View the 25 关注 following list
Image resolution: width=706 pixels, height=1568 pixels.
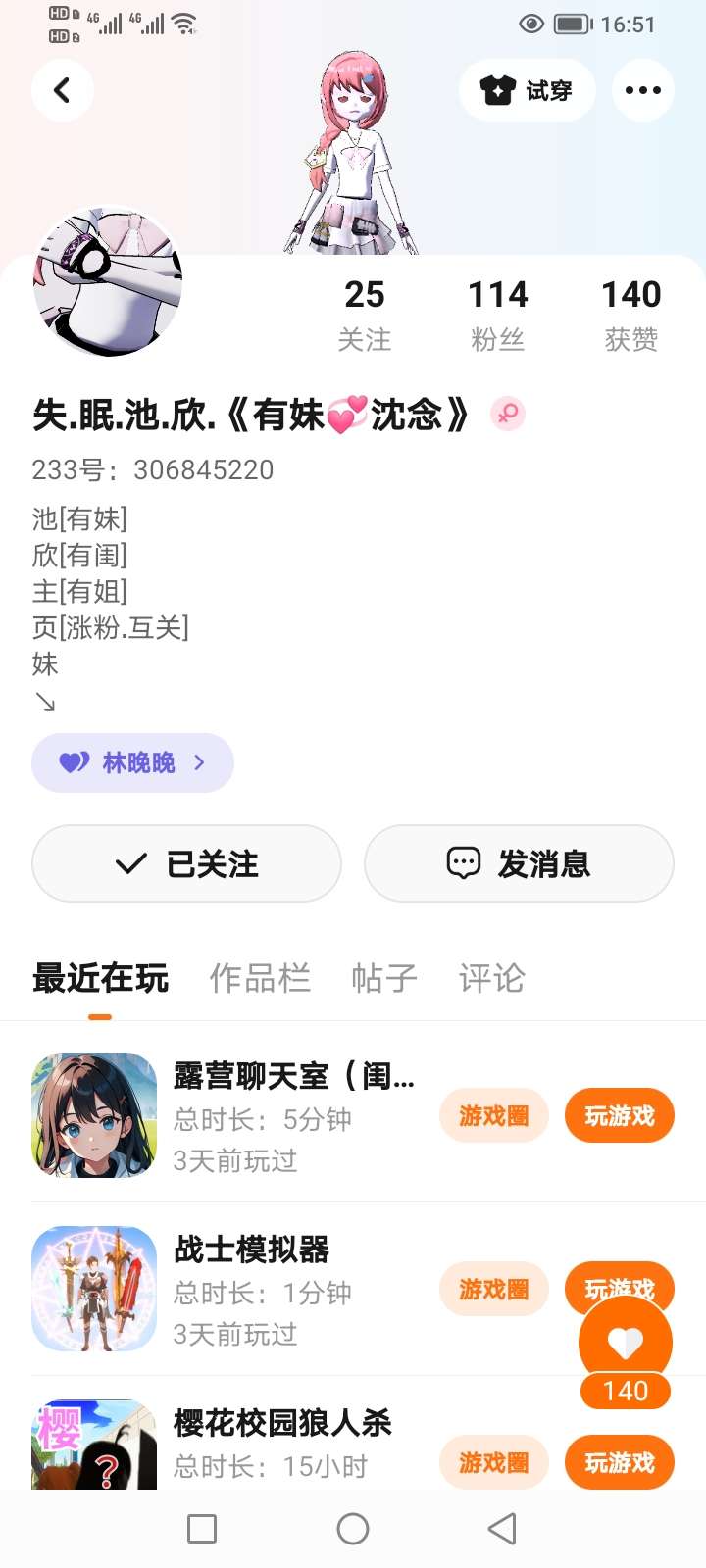[364, 314]
